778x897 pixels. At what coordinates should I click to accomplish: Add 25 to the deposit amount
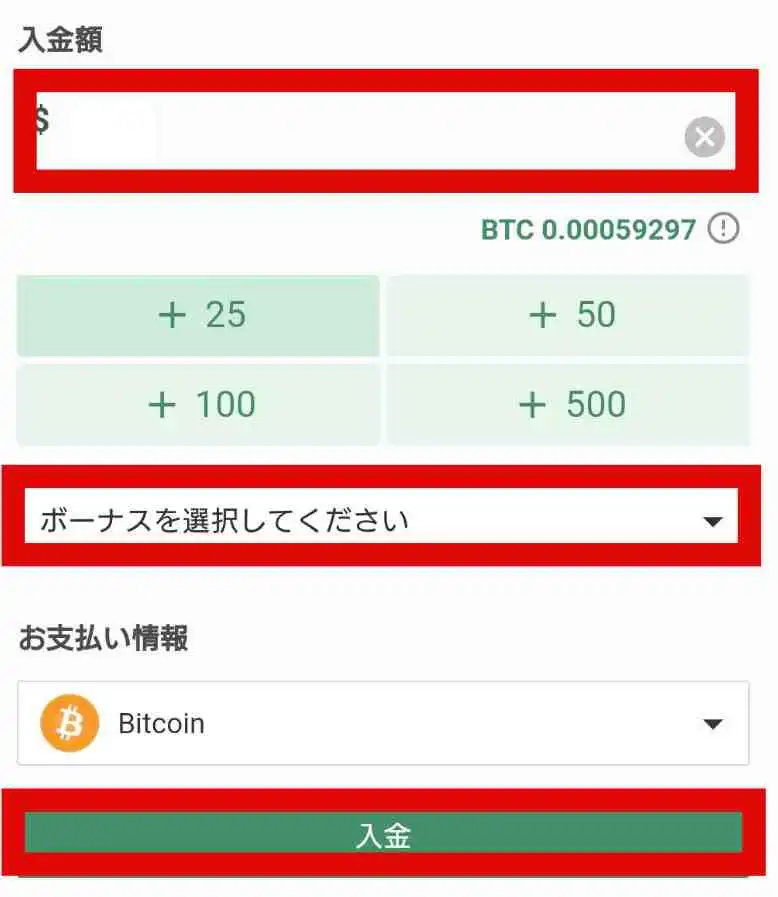[198, 315]
